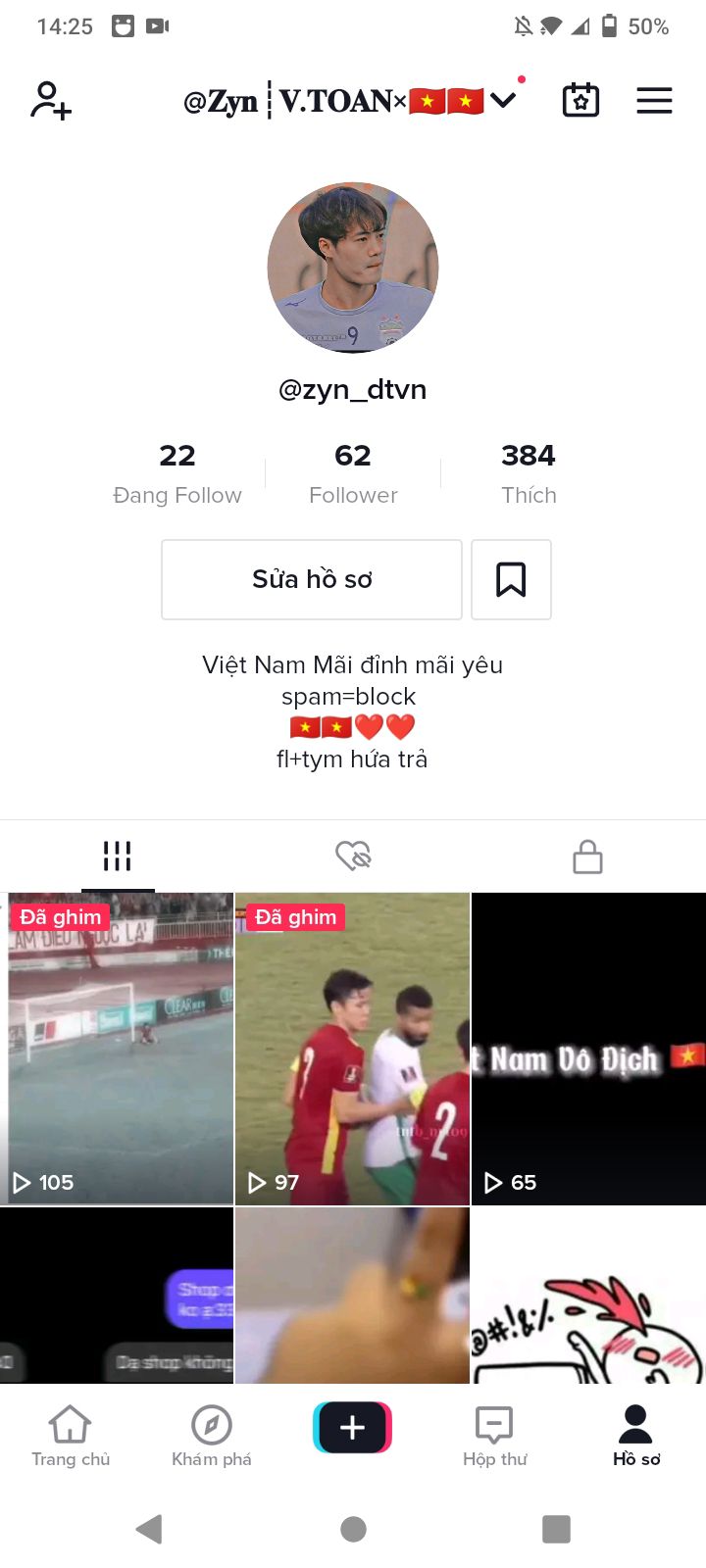Screen dimensions: 706x1568
Task: Expand the account switcher dropdown
Action: click(503, 100)
